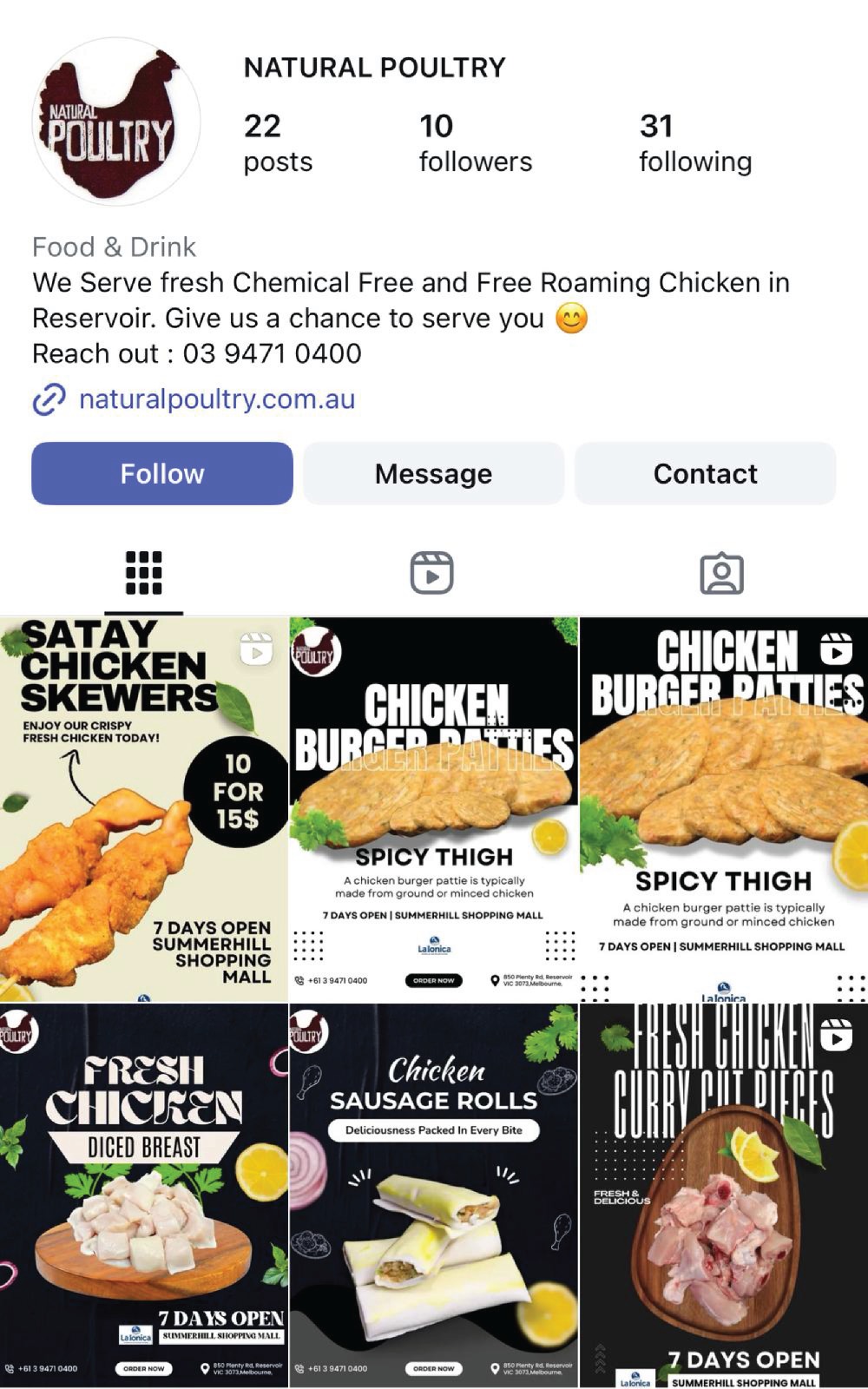The height and width of the screenshot is (1389, 868).
Task: Tap the Message button
Action: pyautogui.click(x=433, y=473)
